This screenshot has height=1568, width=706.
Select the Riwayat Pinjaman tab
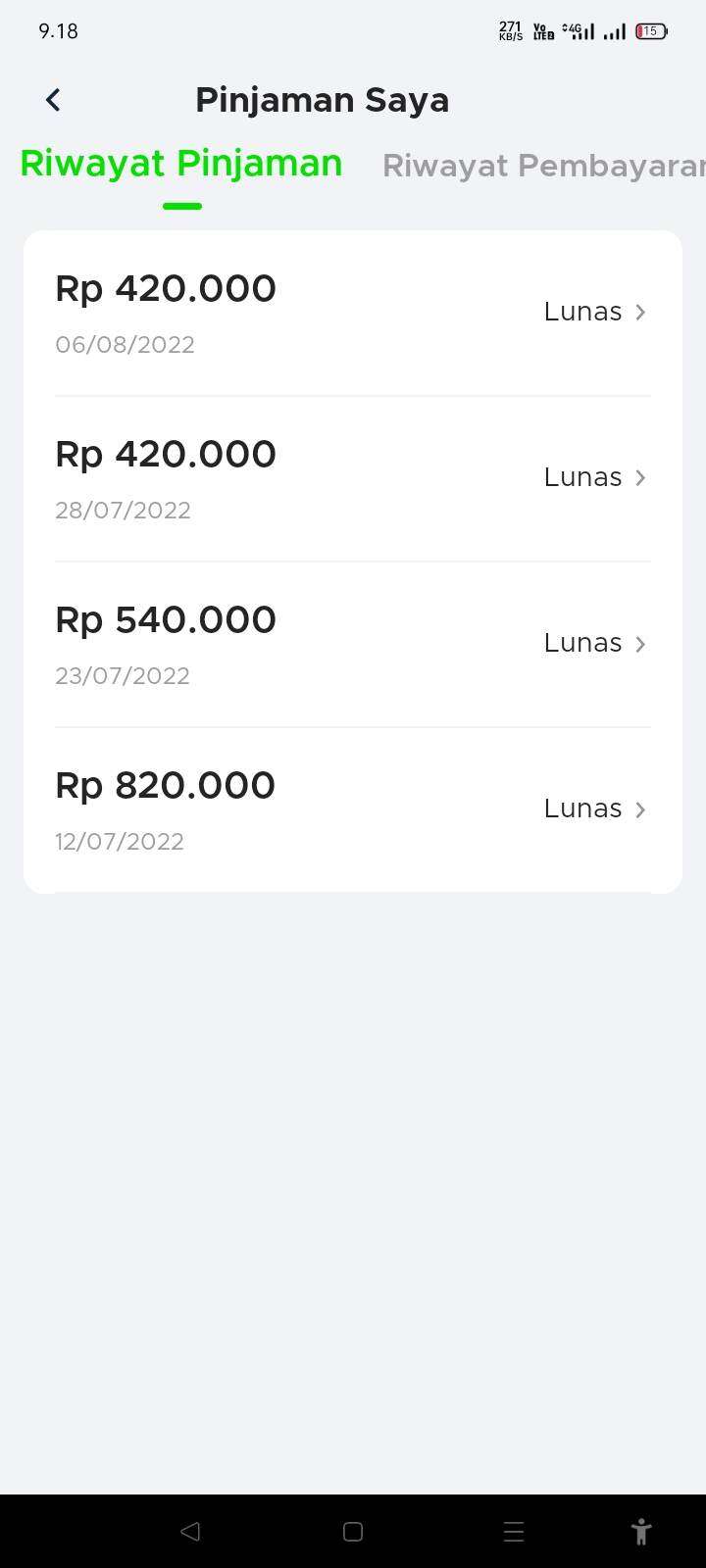coord(181,163)
